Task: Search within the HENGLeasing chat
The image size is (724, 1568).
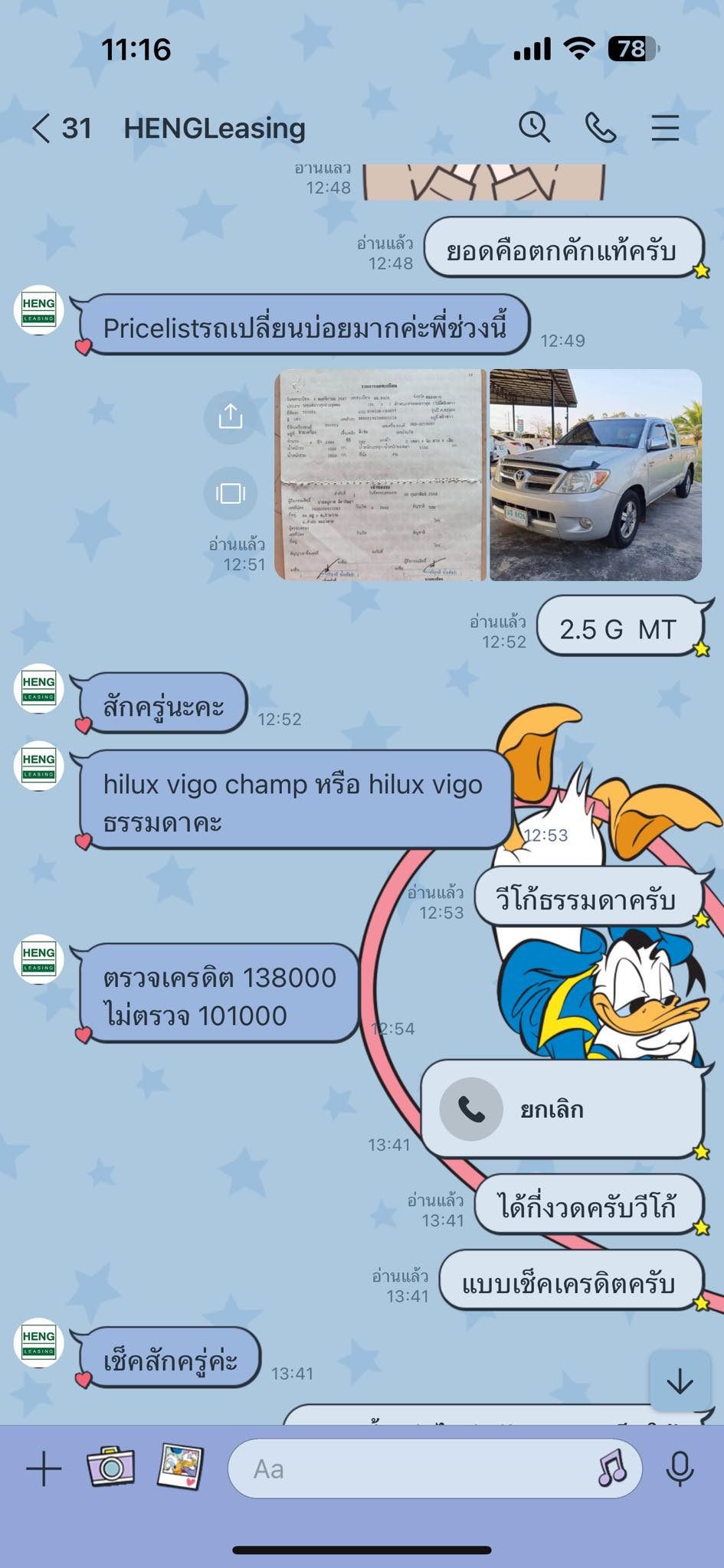Action: 534,127
